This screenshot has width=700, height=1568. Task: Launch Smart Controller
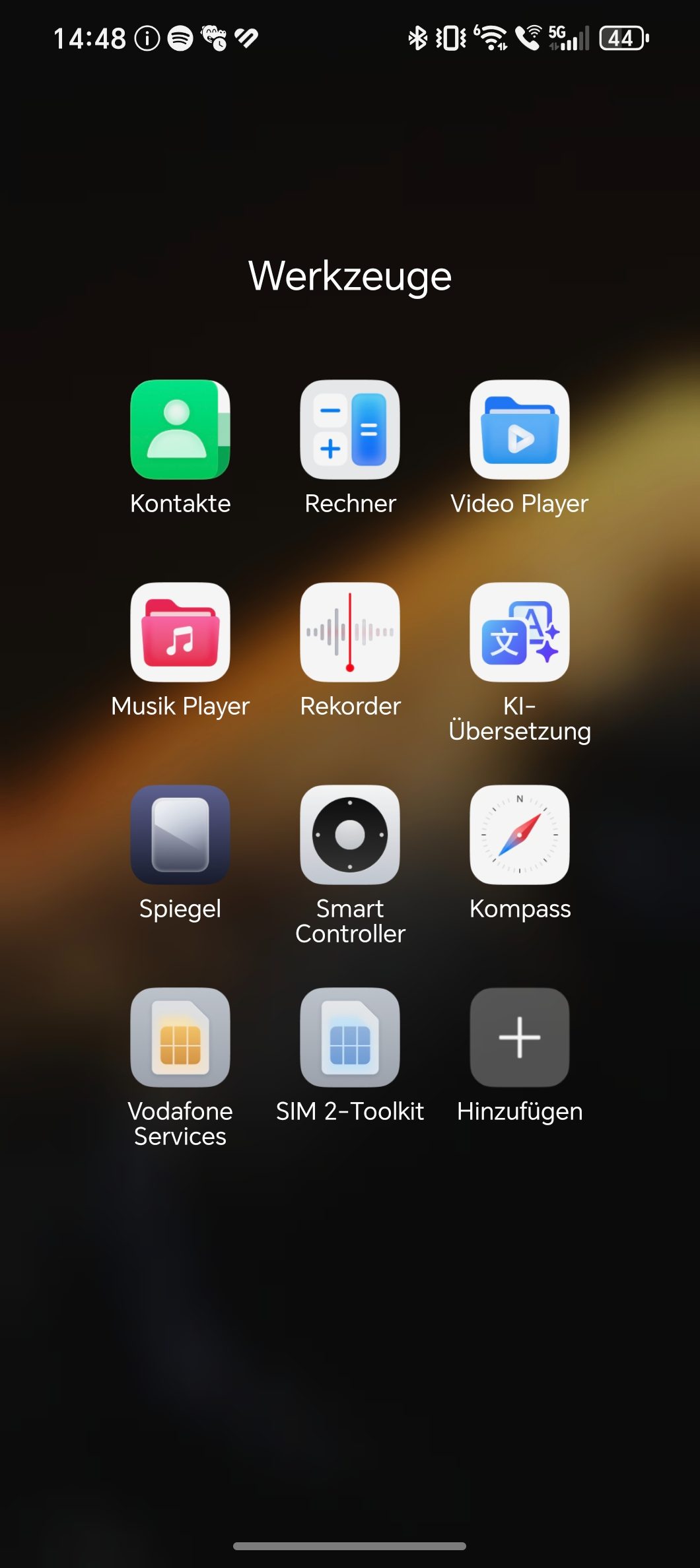tap(350, 835)
